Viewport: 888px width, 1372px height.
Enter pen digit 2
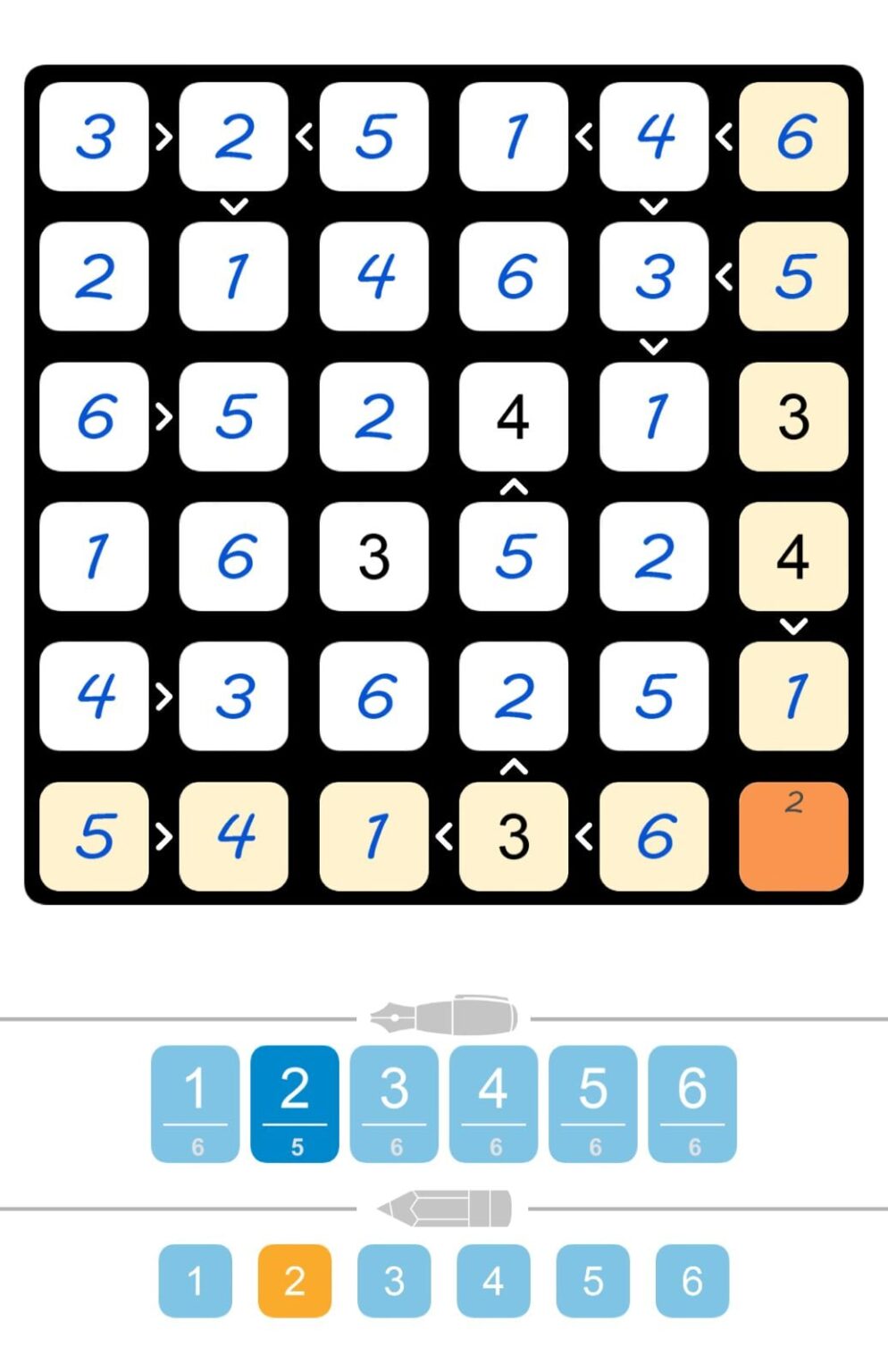point(294,1102)
